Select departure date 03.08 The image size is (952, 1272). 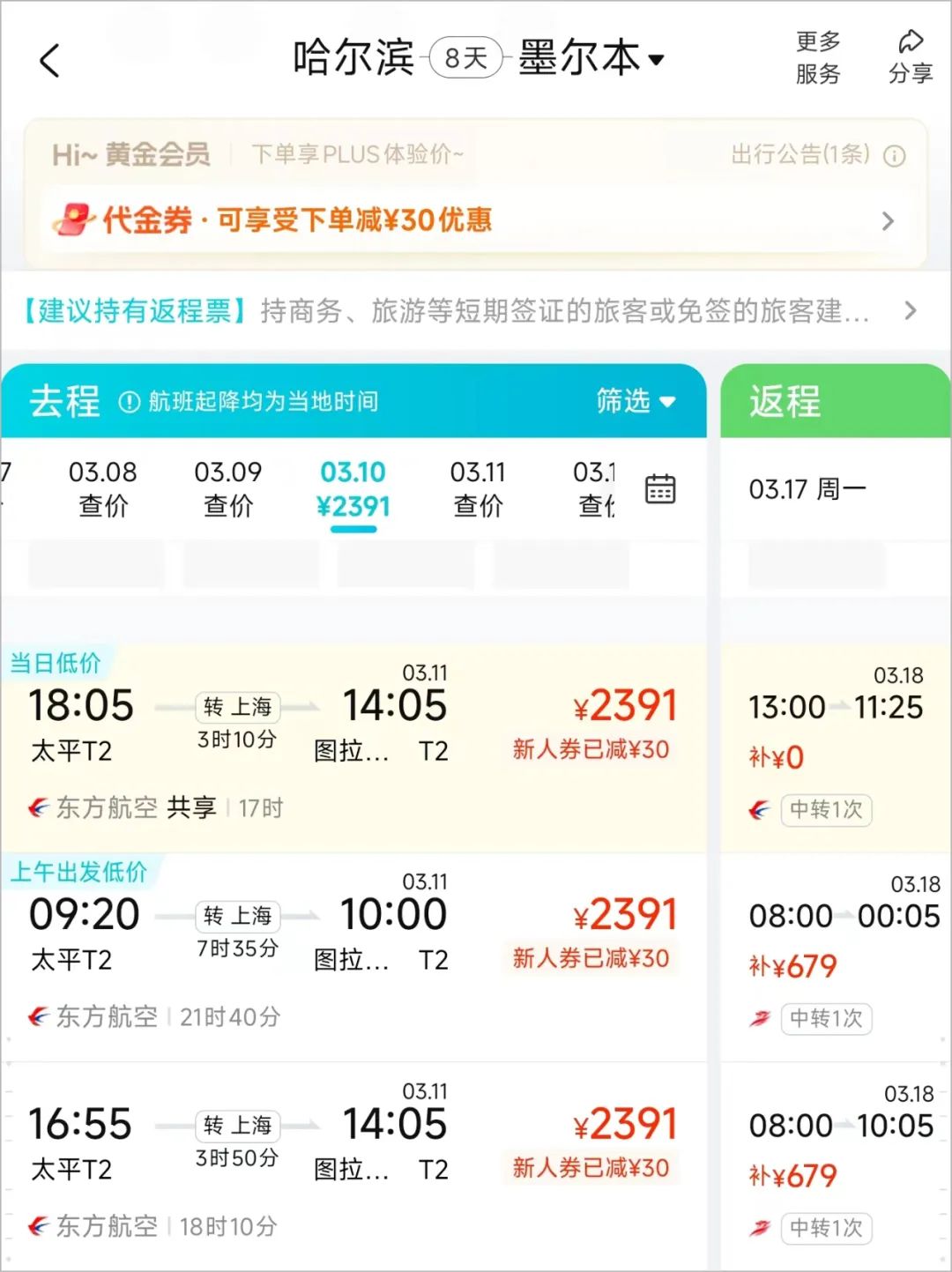pyautogui.click(x=102, y=488)
